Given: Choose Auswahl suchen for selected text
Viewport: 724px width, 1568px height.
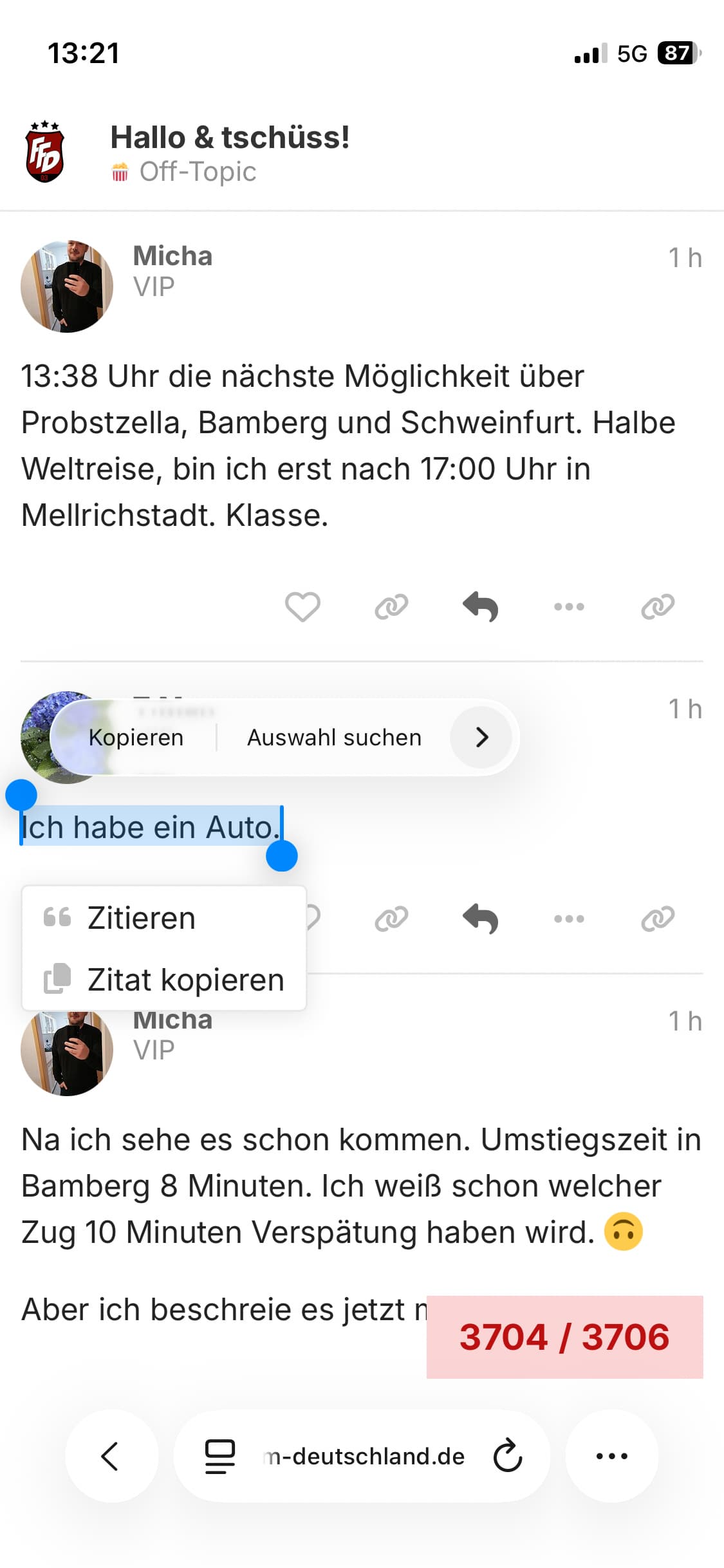Looking at the screenshot, I should [x=334, y=738].
